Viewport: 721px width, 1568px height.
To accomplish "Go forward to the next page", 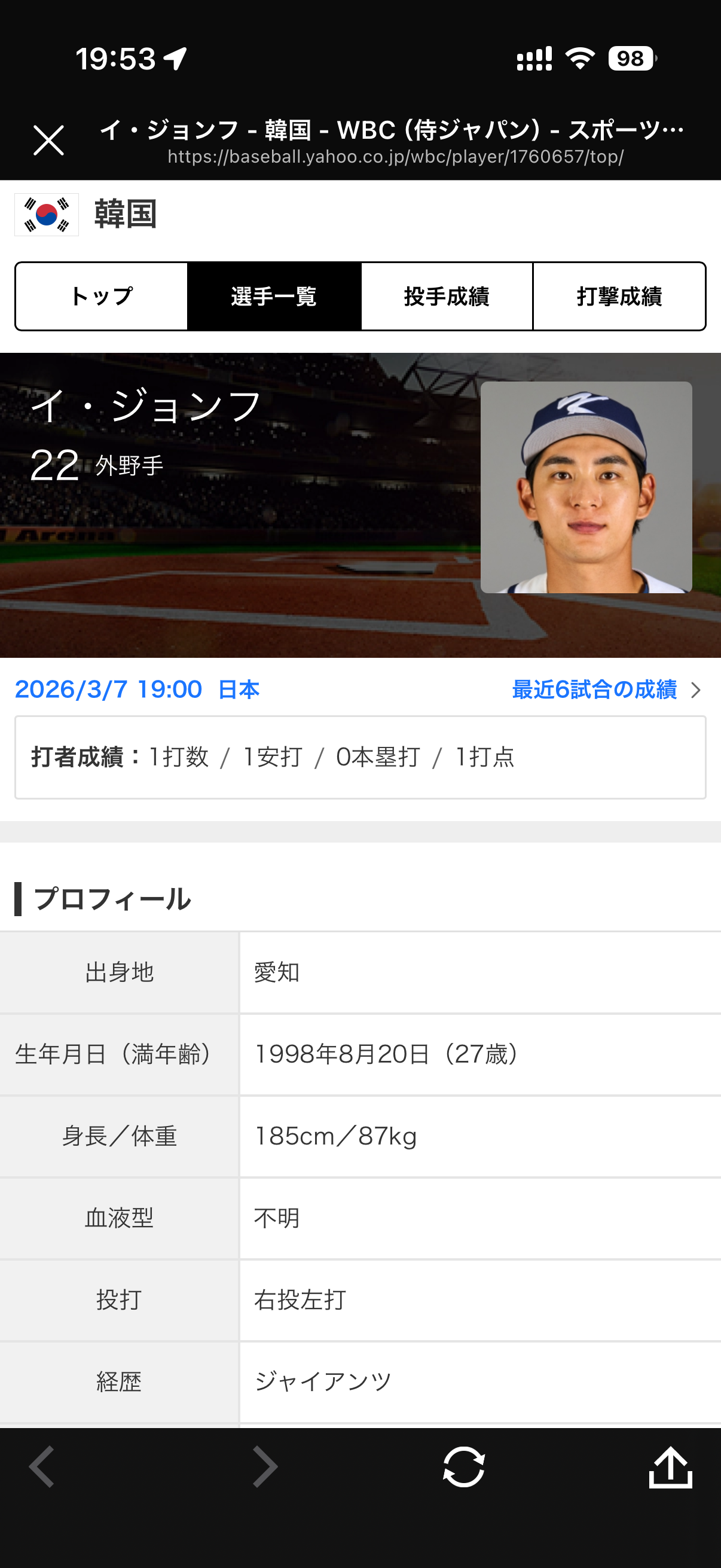I will click(265, 1467).
